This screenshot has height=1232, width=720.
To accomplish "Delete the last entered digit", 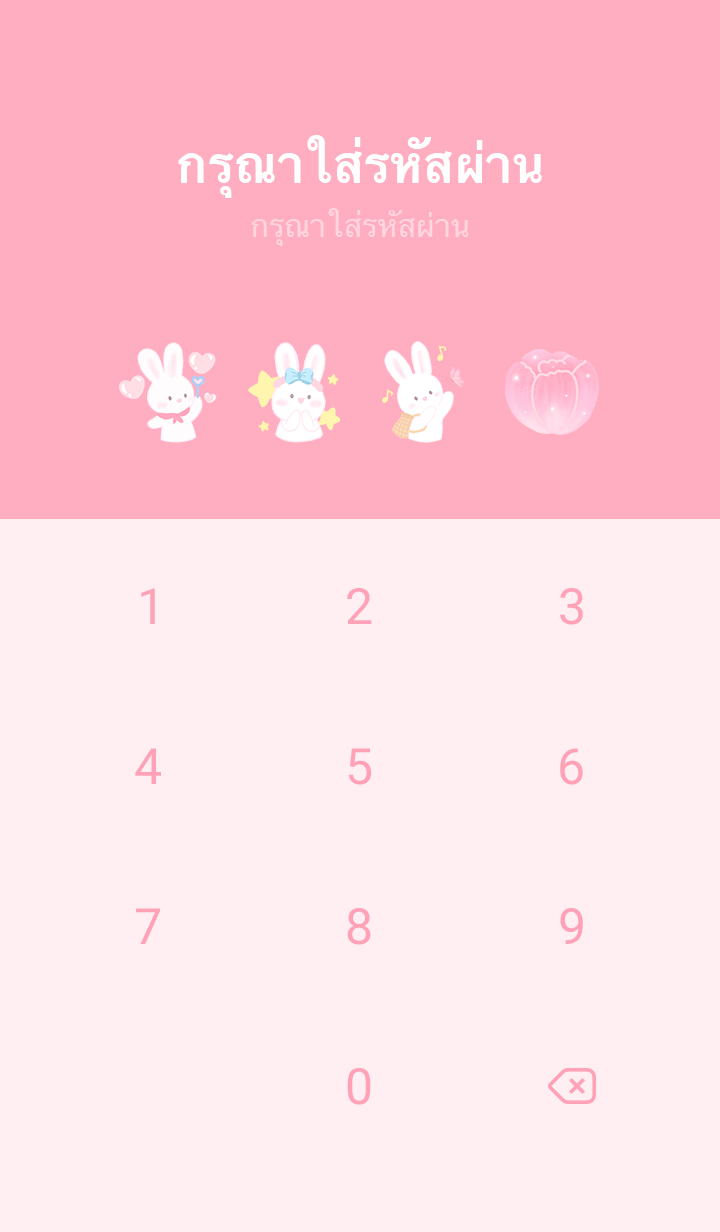I will tap(572, 1086).
